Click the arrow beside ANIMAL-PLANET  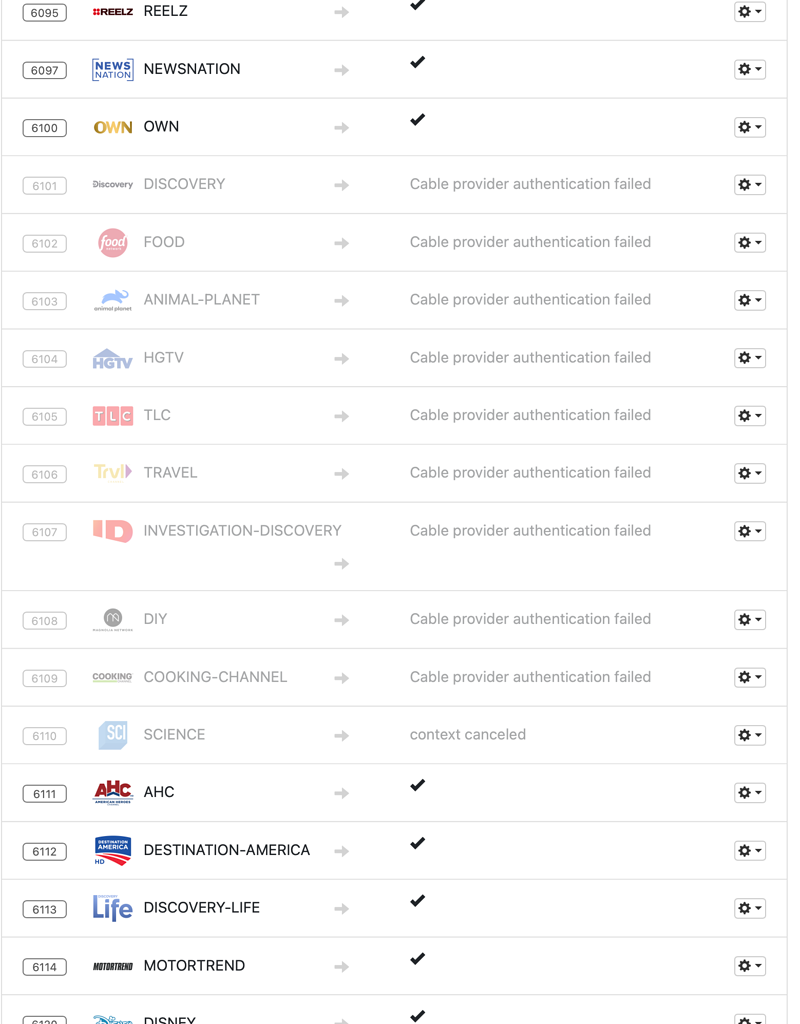(341, 299)
